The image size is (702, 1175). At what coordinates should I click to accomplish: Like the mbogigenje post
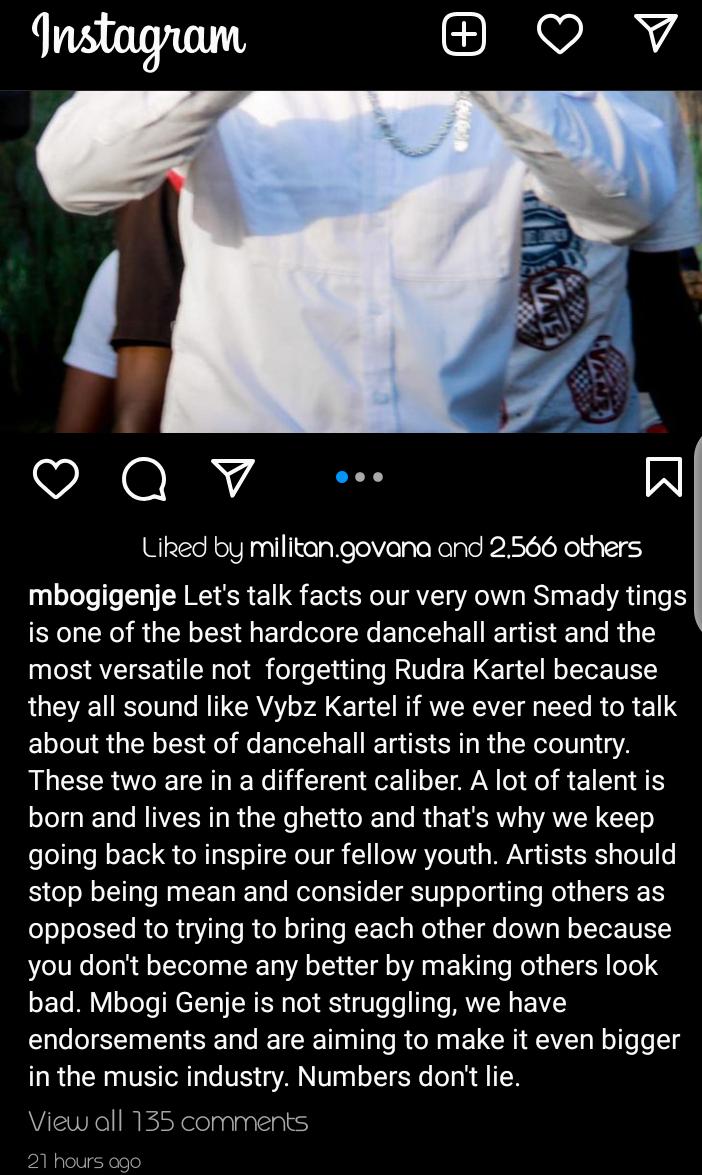point(56,478)
